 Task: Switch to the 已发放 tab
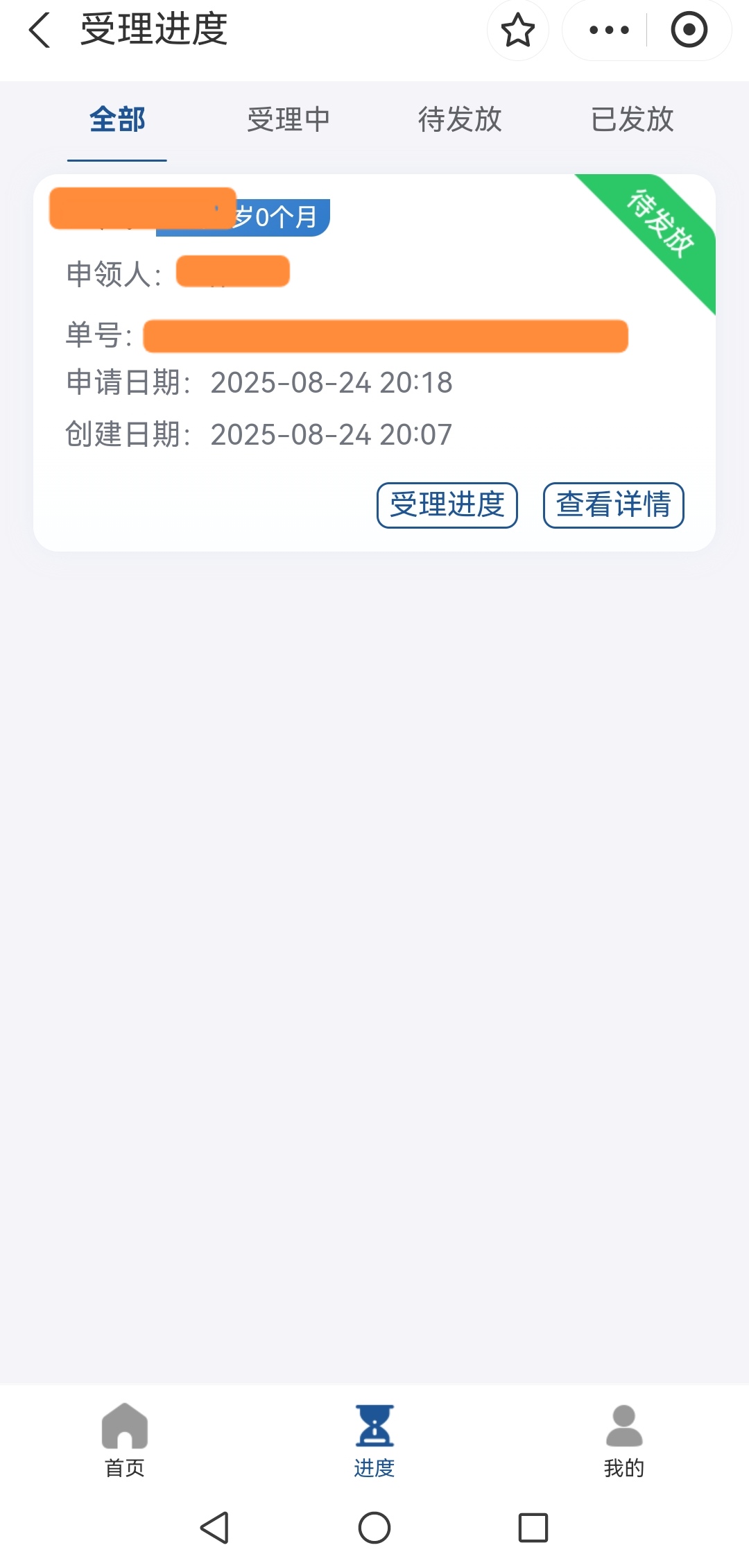(632, 119)
